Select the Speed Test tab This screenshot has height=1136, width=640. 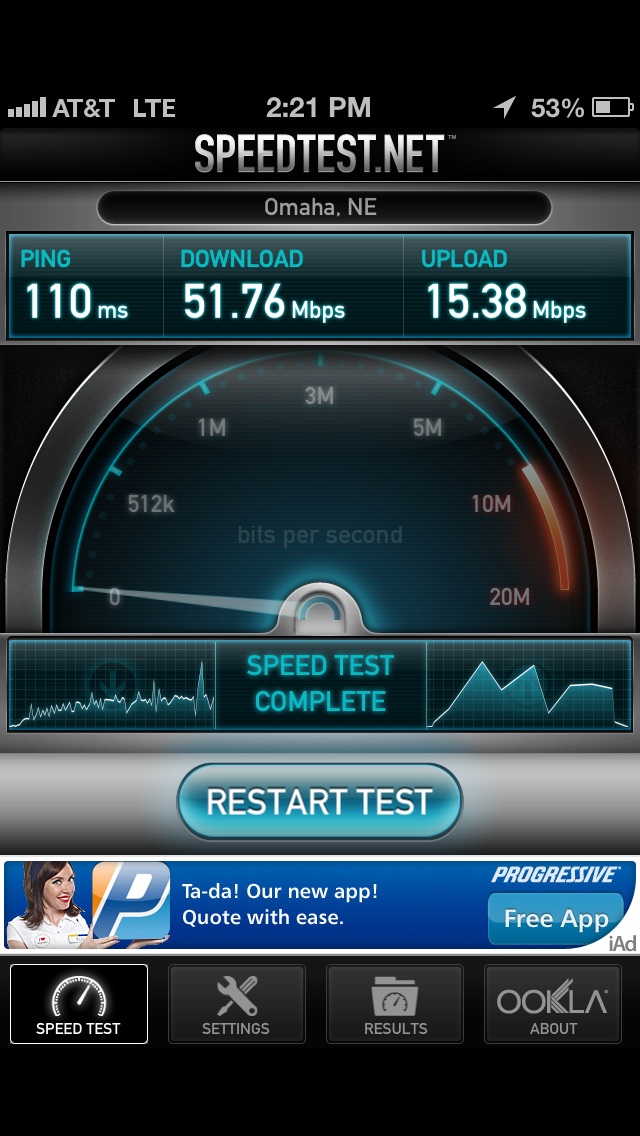(78, 1003)
